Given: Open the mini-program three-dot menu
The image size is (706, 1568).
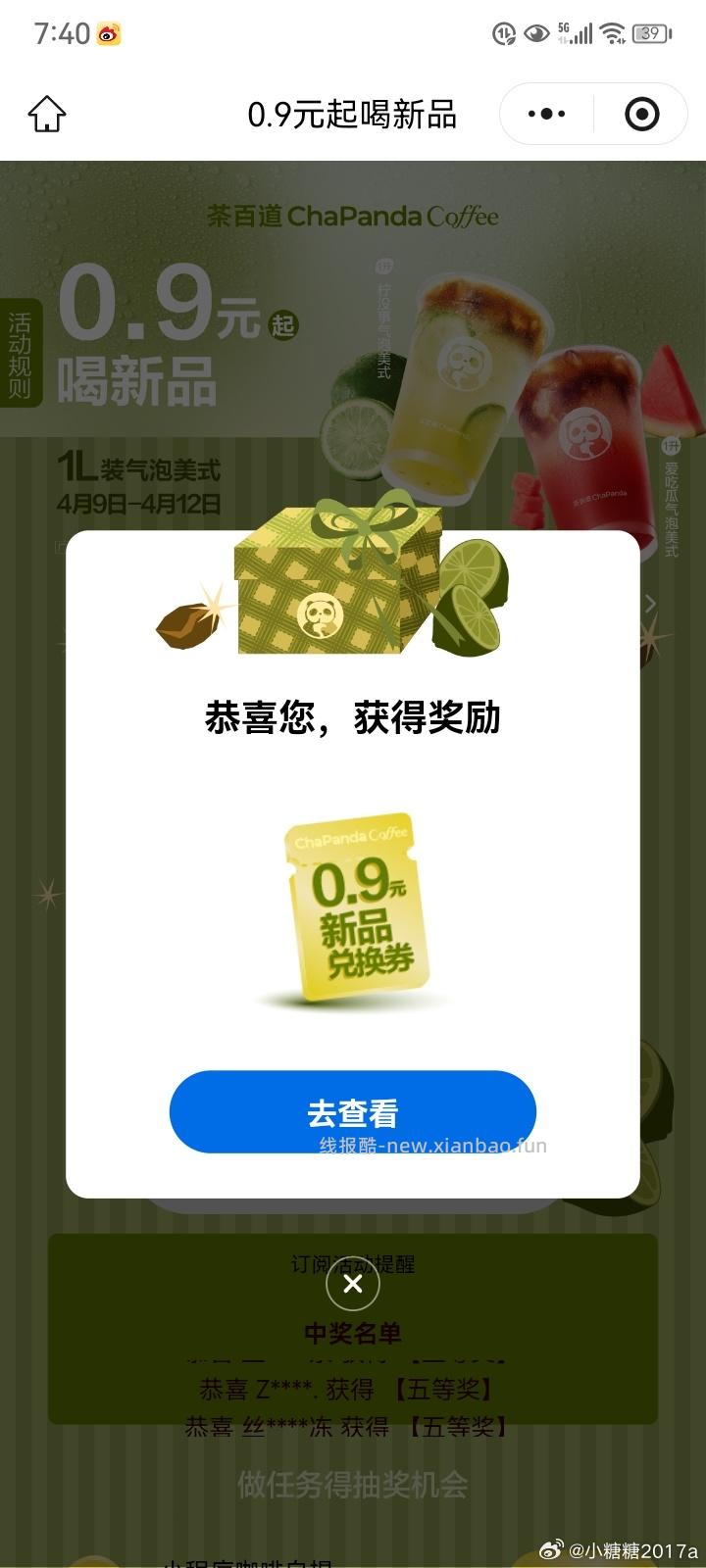Looking at the screenshot, I should 546,113.
